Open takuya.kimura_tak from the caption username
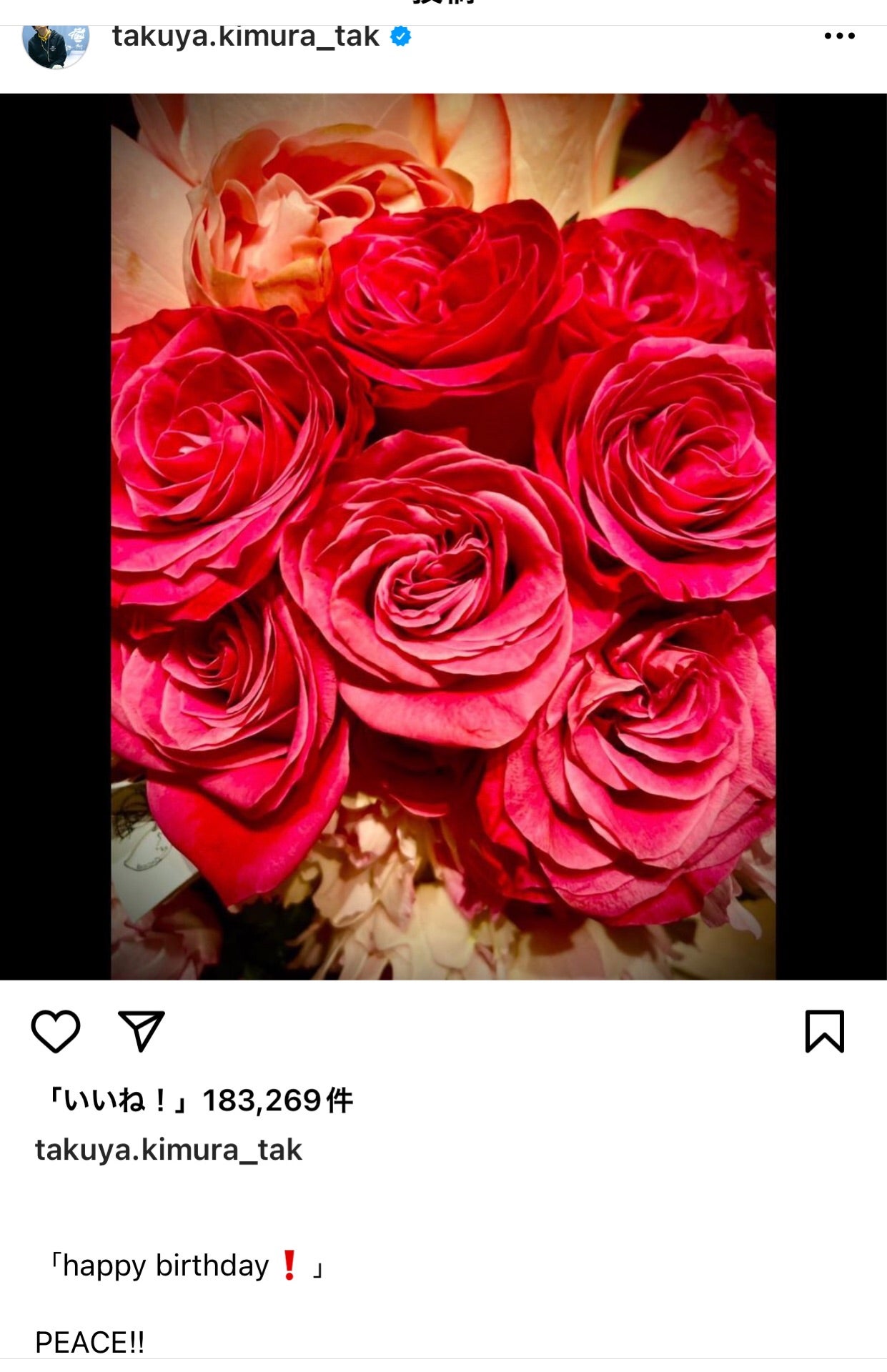Screen dimensions: 887x1372 [169, 1150]
